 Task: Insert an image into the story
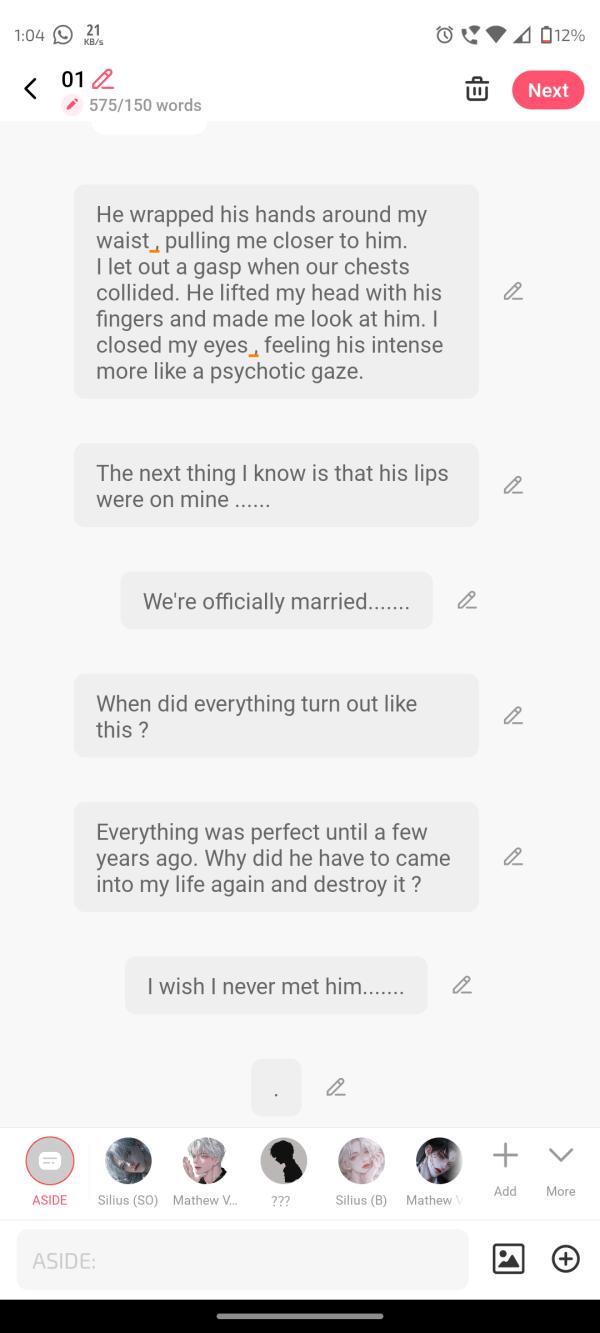[x=508, y=1259]
